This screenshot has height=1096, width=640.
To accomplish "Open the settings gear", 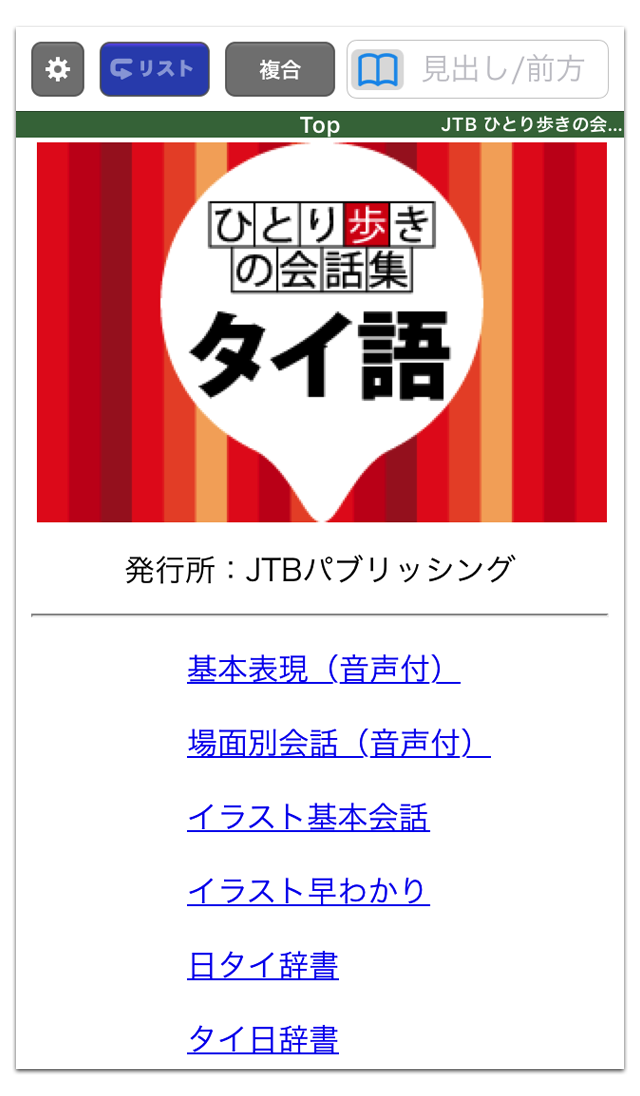I will (x=58, y=69).
